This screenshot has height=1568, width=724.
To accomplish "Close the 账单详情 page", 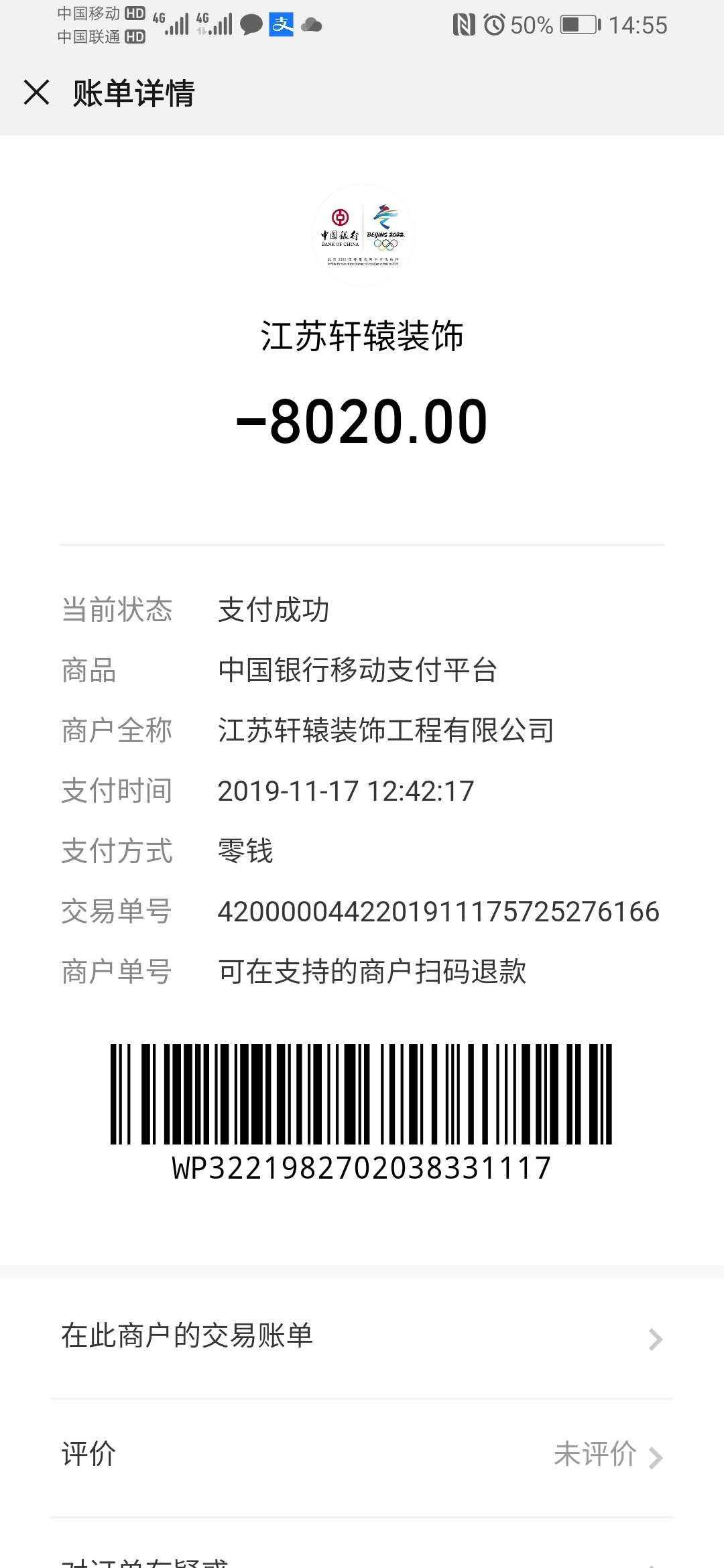I will 37,92.
